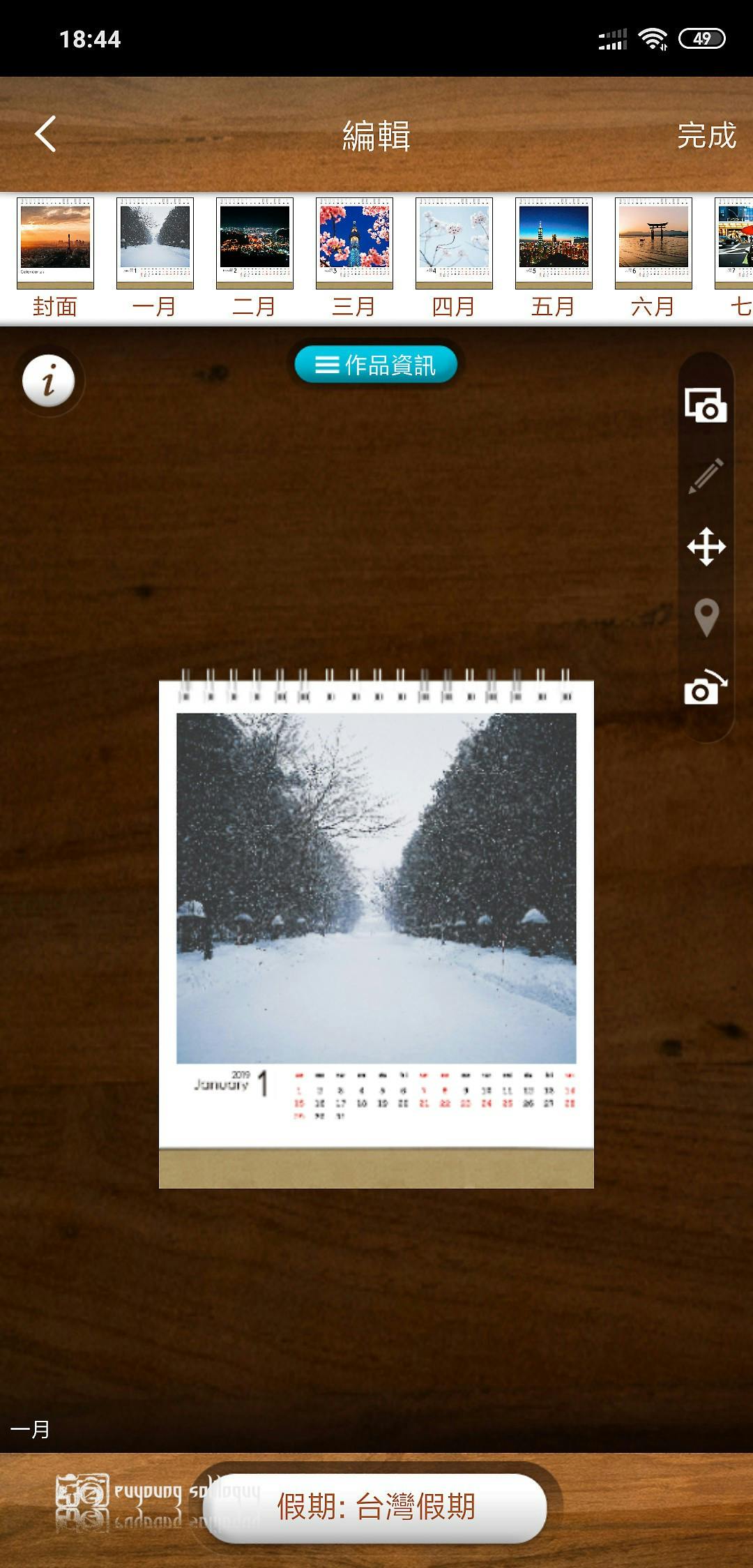Screen dimensions: 753x1568
Task: Open the info icon
Action: 49,381
